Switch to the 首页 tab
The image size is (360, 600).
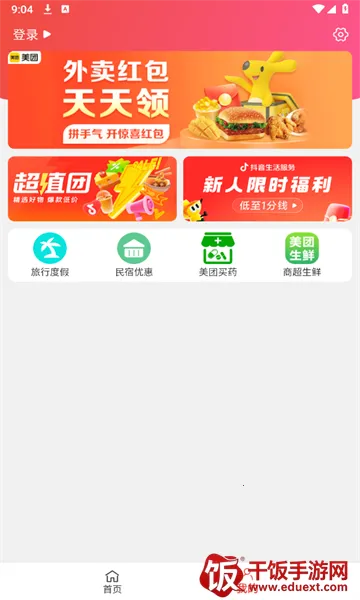tap(112, 582)
